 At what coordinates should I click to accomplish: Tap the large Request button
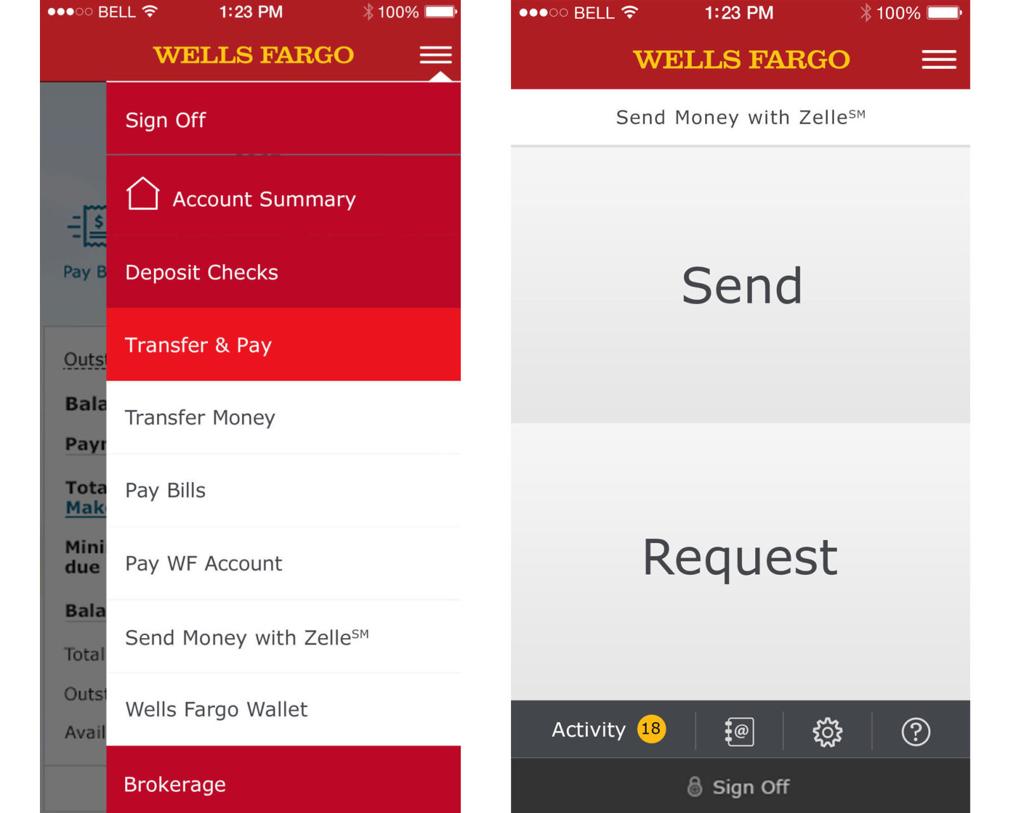(x=740, y=558)
